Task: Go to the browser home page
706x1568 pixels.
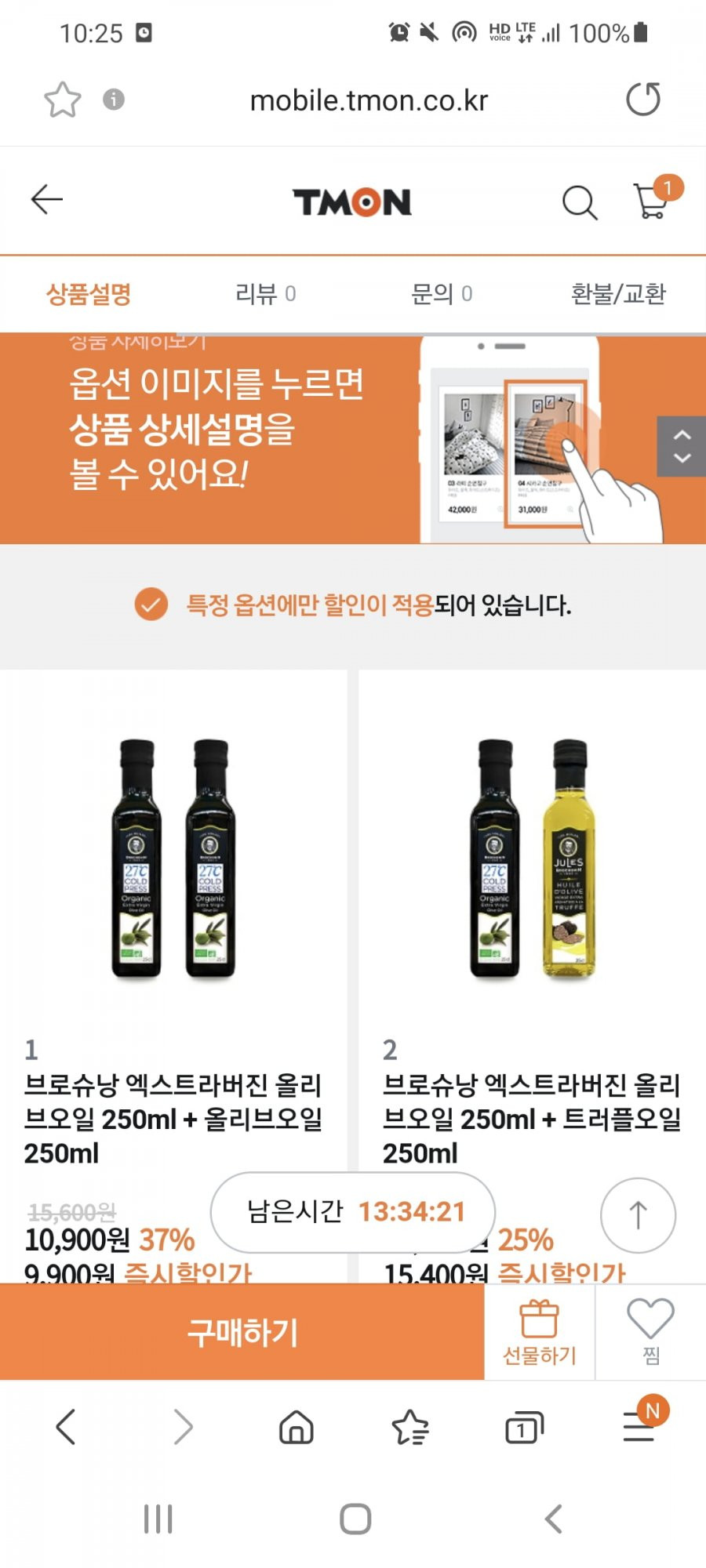Action: point(297,1427)
